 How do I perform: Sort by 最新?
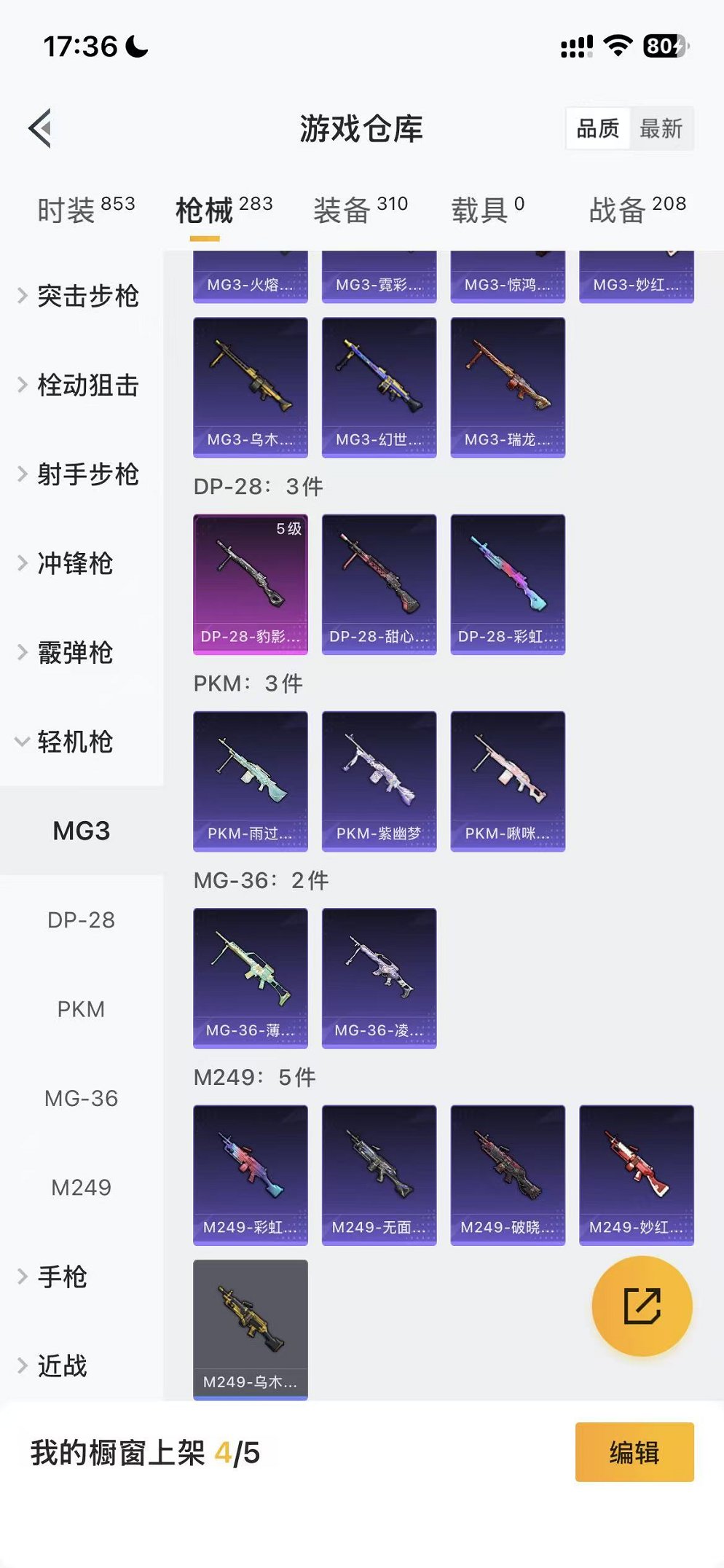[x=661, y=129]
